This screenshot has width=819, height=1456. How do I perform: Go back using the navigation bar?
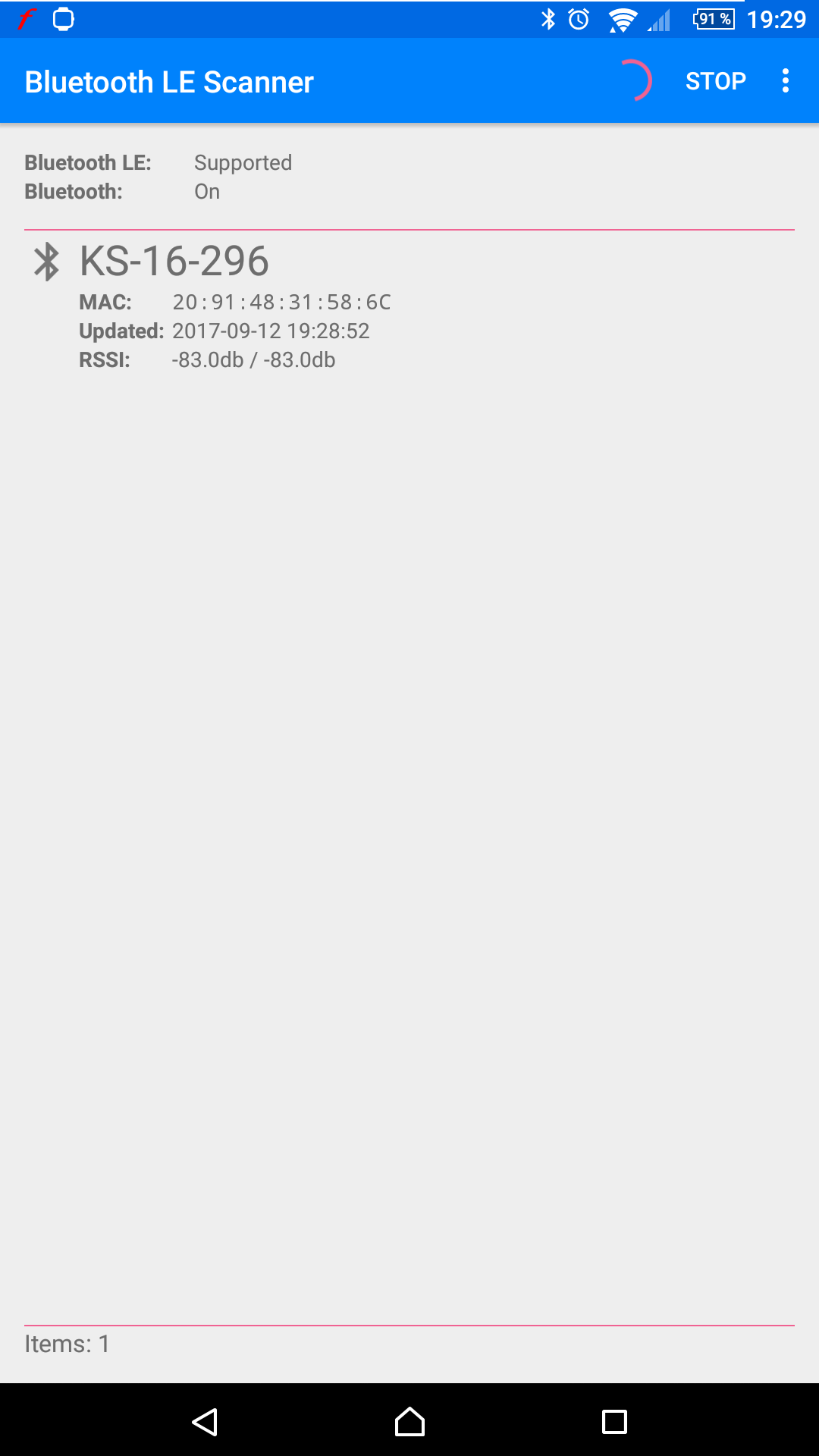[205, 1422]
